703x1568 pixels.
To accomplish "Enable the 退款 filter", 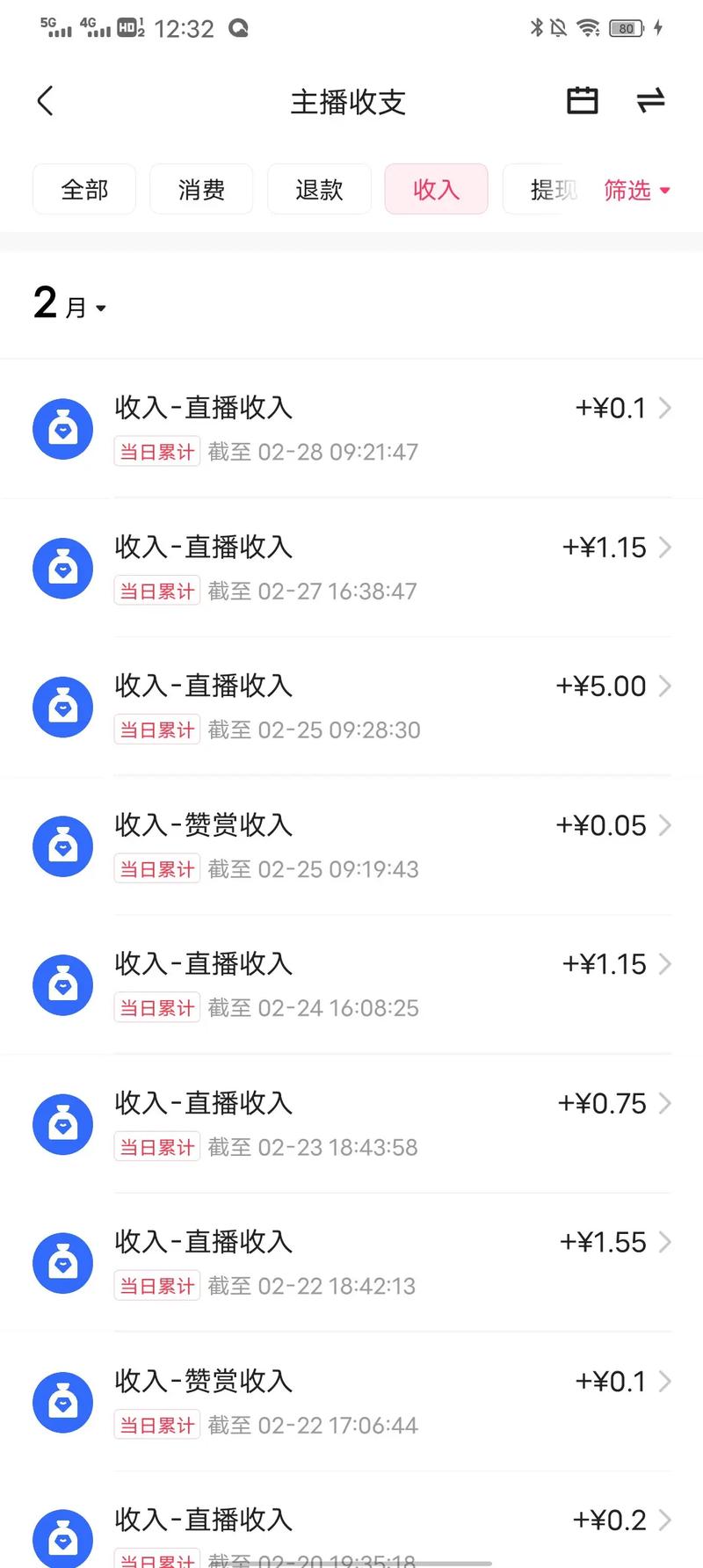I will pos(319,189).
